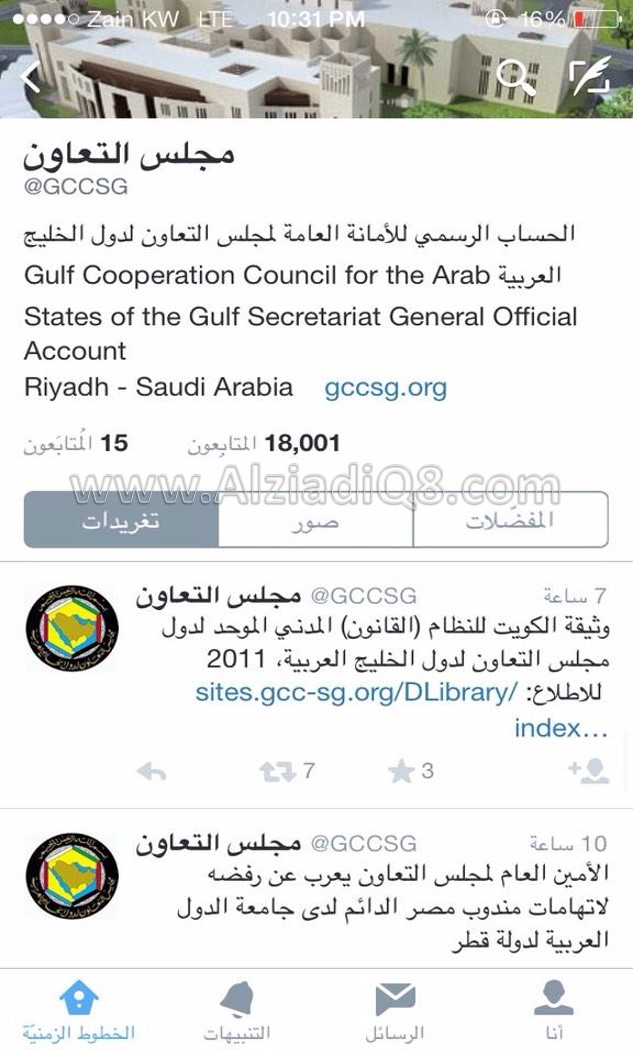View the 18,001 followers list
The image size is (633, 1050).
[x=265, y=443]
